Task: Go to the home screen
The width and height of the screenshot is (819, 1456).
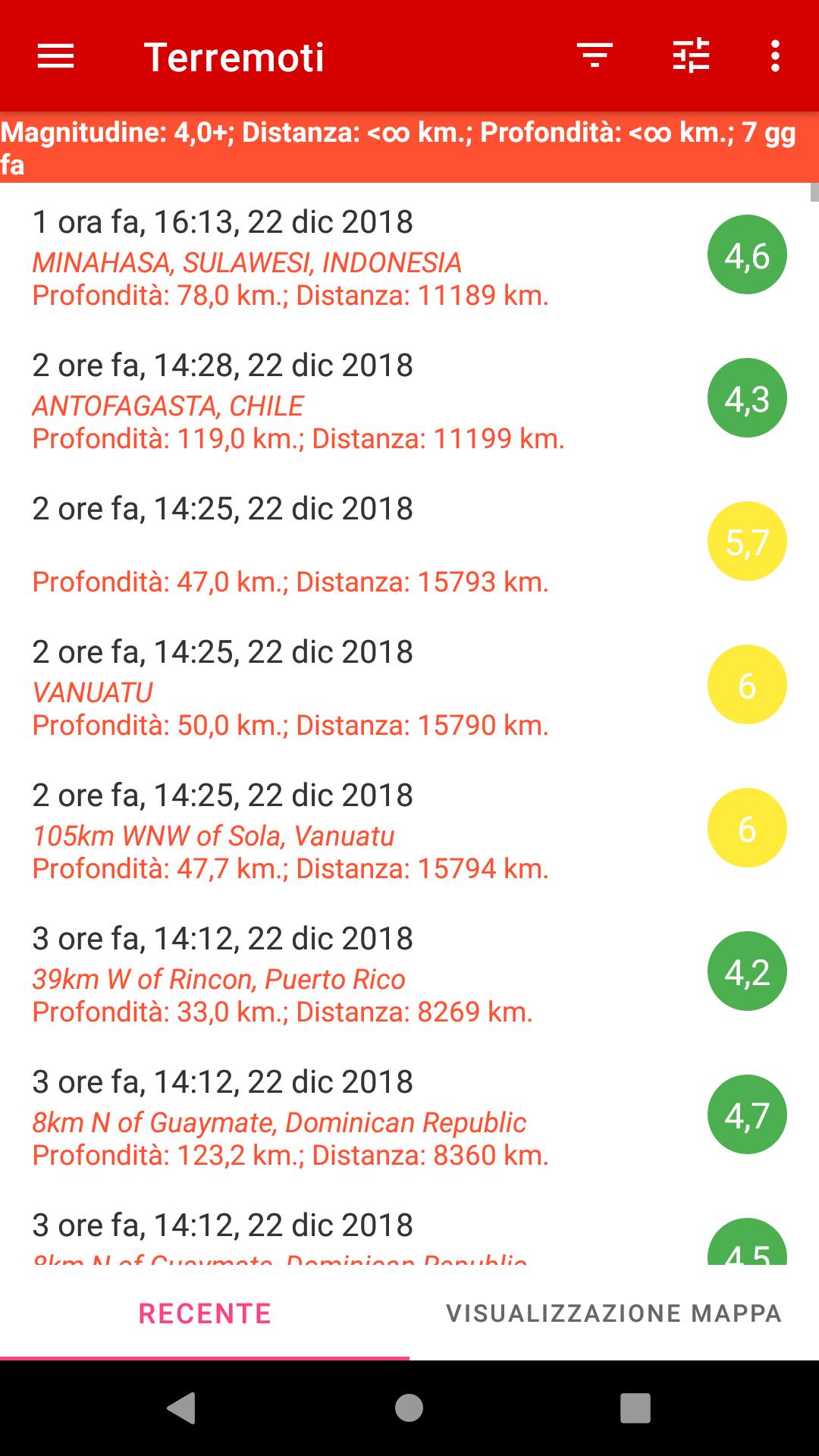Action: coord(409,1408)
